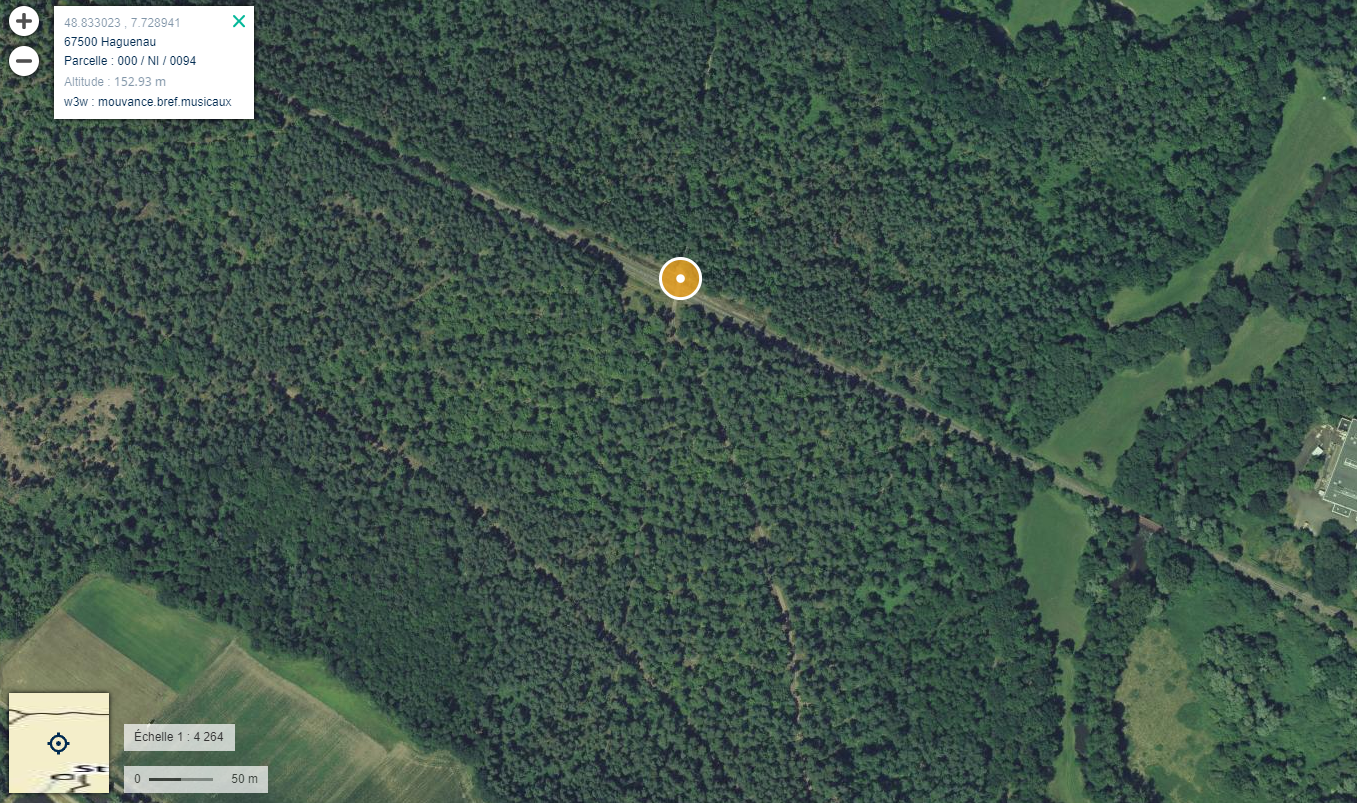Open the overview minimap thumbnail
This screenshot has width=1357, height=803.
(x=59, y=742)
